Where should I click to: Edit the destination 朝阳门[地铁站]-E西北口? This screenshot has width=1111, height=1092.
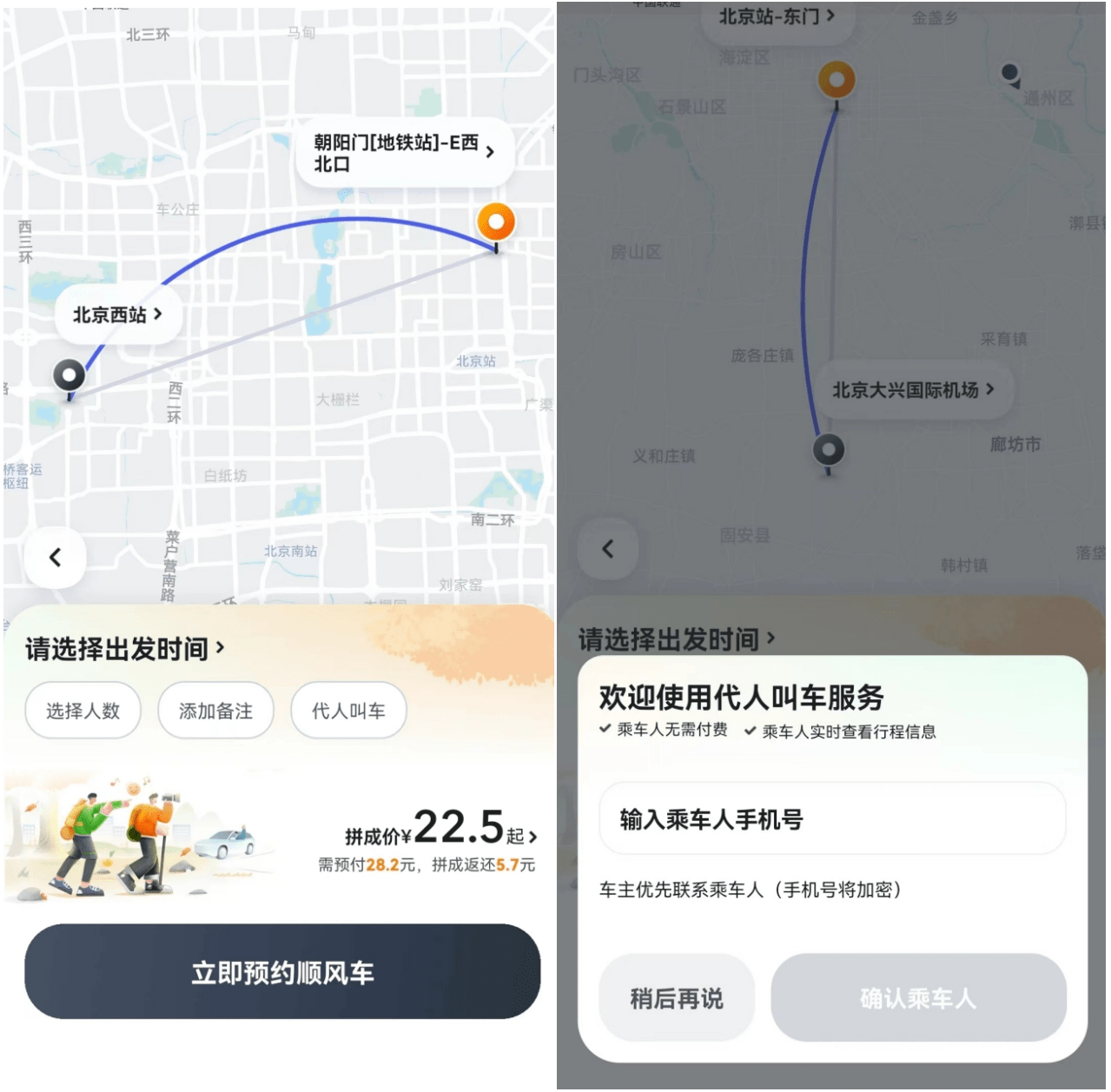click(x=404, y=153)
